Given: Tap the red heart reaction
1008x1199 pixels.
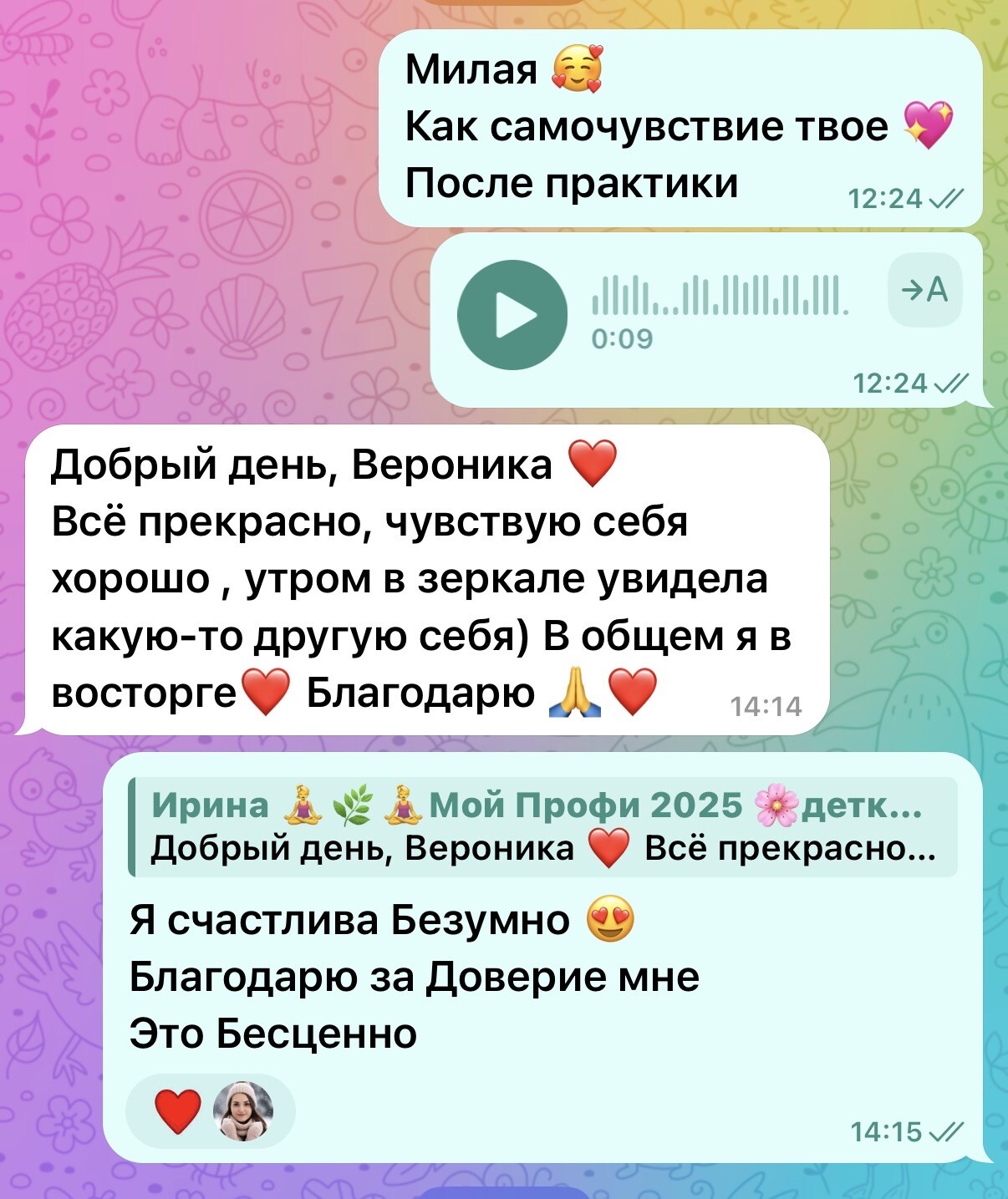Looking at the screenshot, I should [178, 1111].
